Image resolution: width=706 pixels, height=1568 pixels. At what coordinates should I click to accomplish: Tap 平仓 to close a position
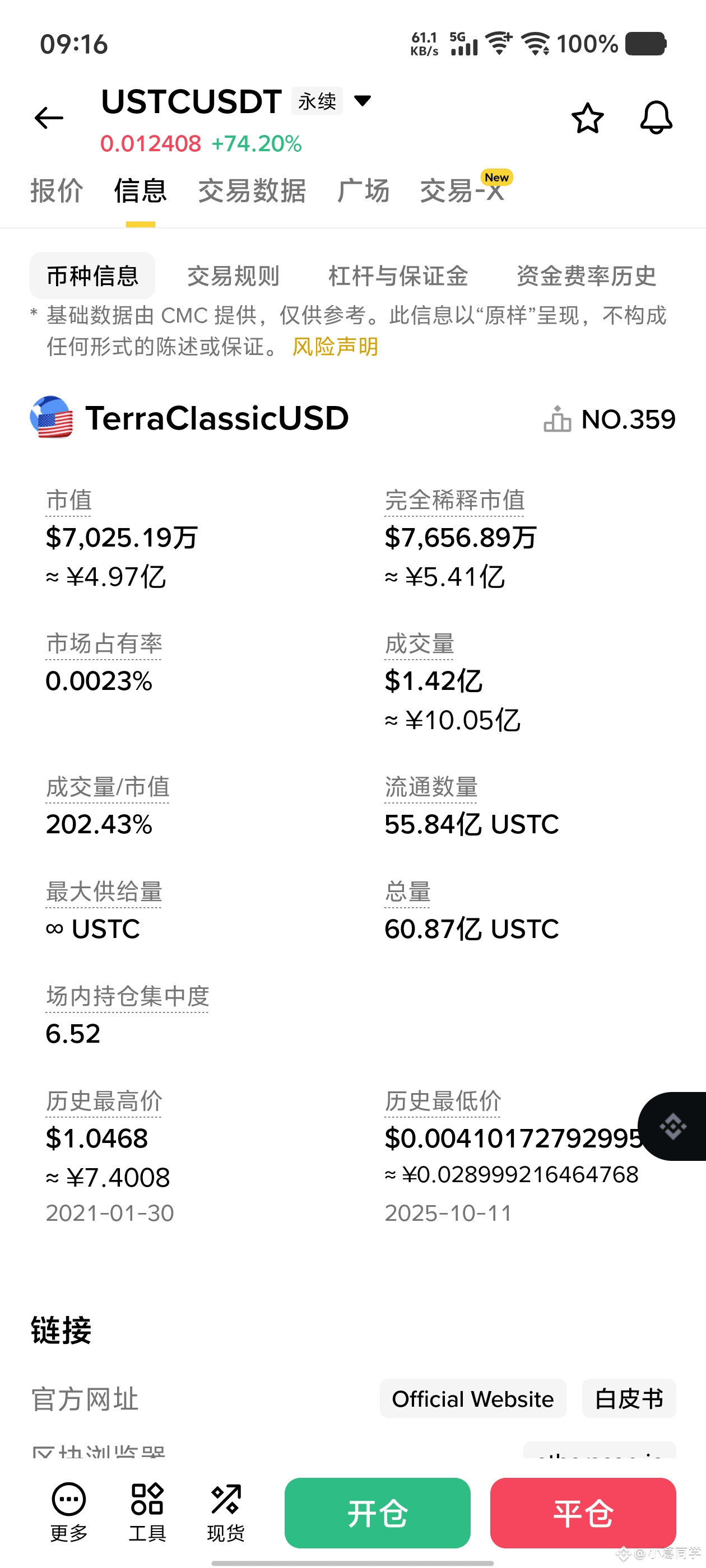point(583,1513)
